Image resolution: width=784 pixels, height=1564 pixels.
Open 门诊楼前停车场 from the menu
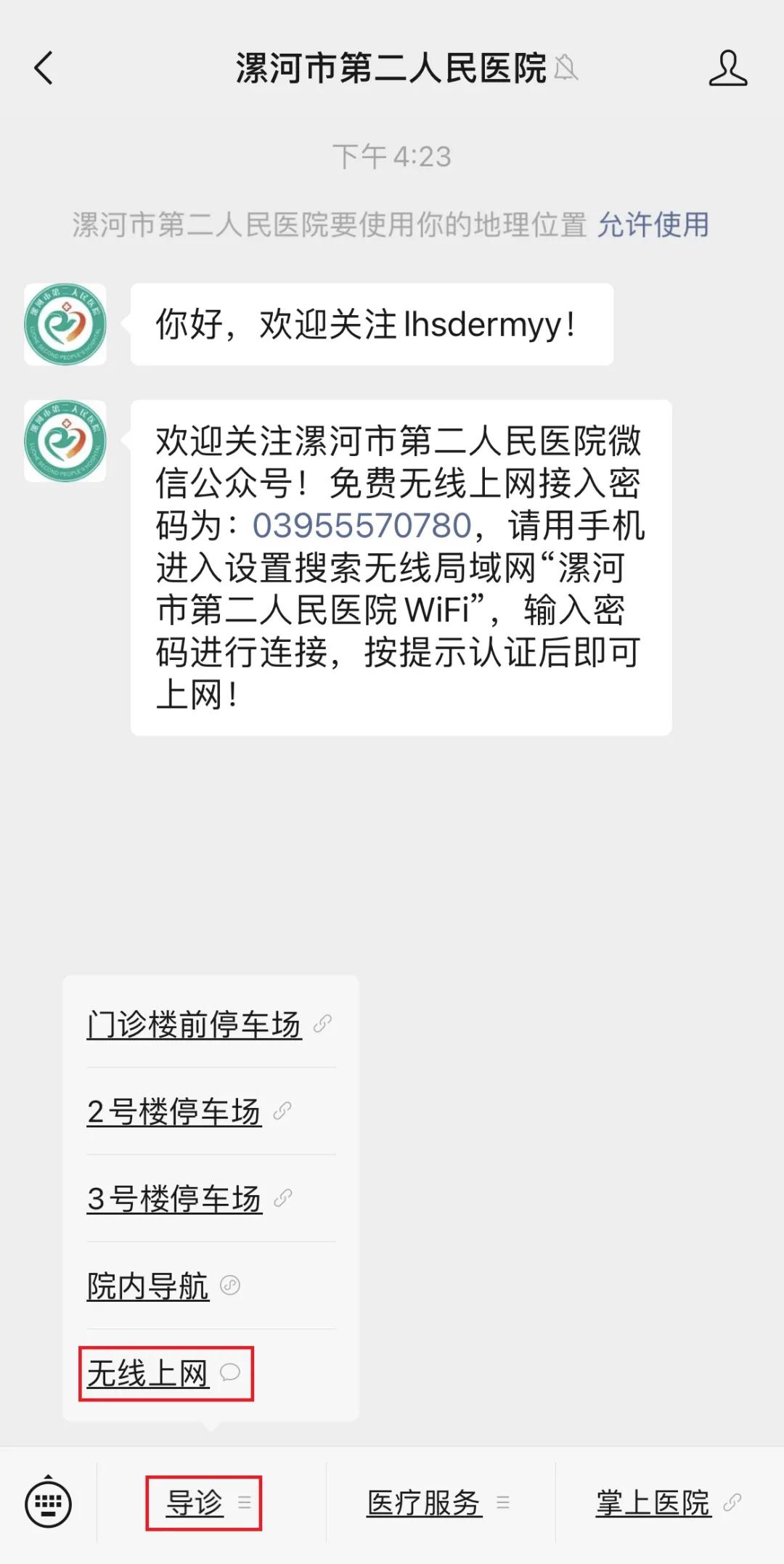point(195,1025)
